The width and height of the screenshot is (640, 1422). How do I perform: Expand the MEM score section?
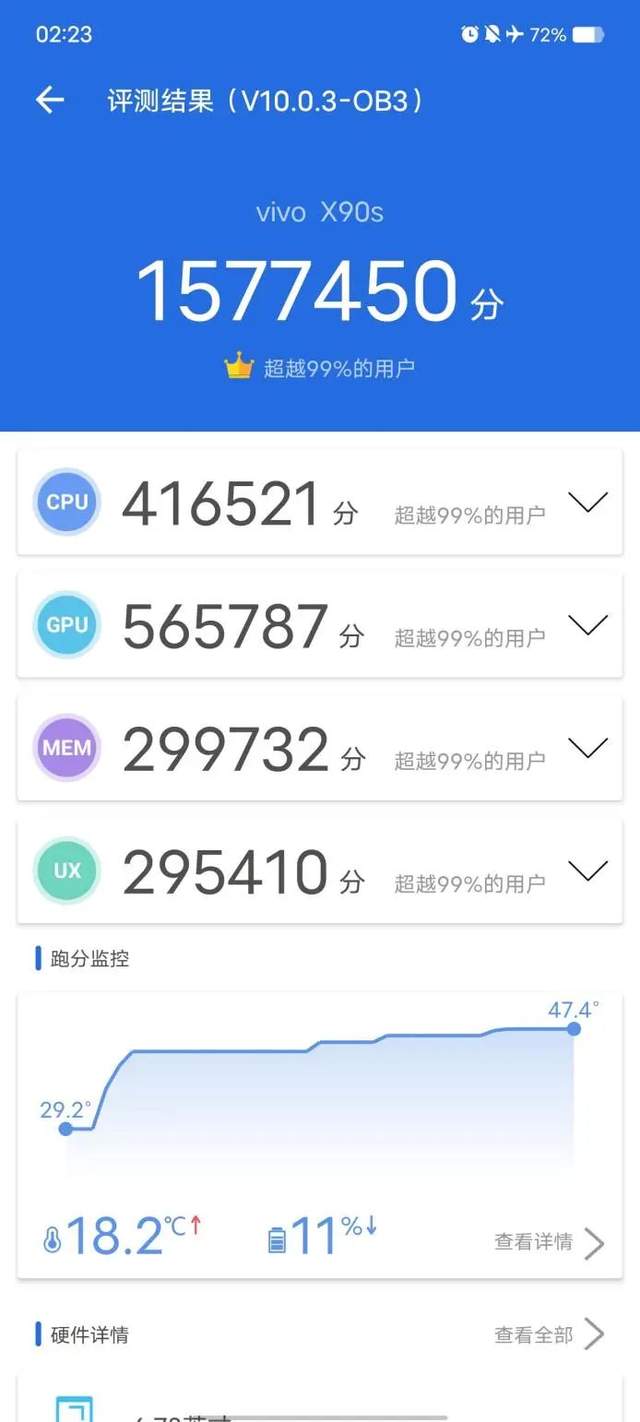(587, 749)
